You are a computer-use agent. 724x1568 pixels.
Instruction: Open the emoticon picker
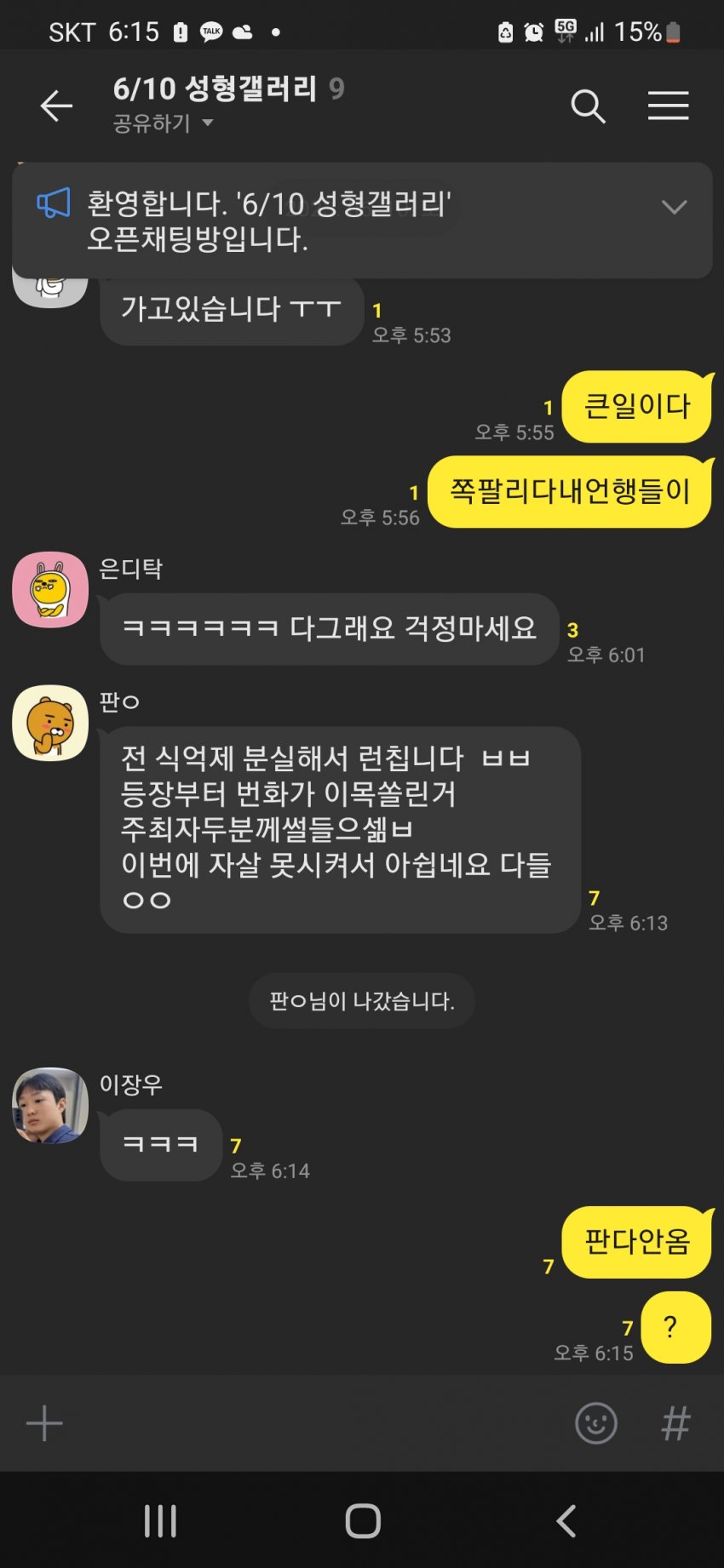(596, 1423)
